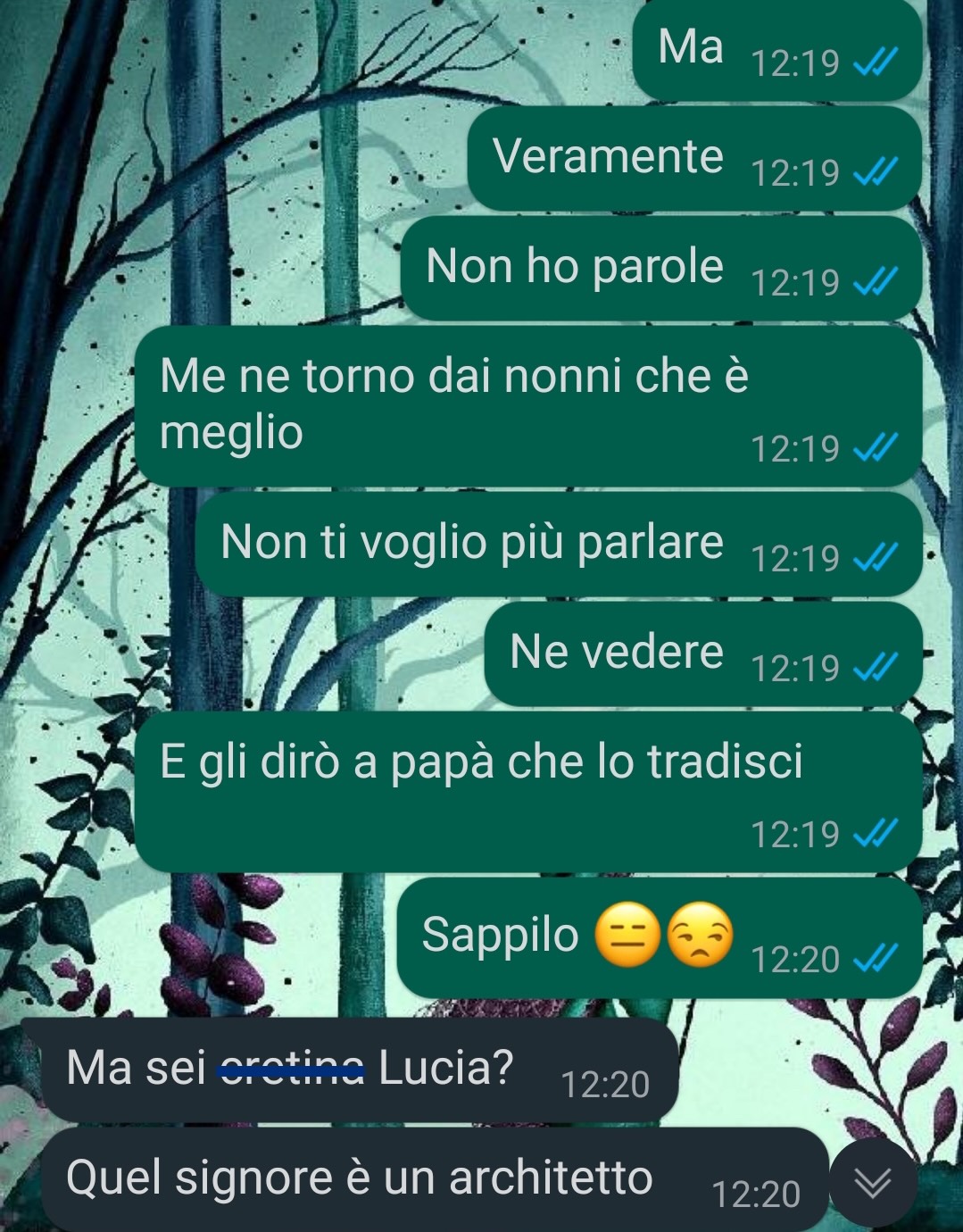
Task: Jump to the latest messages
Action: coord(872,1183)
